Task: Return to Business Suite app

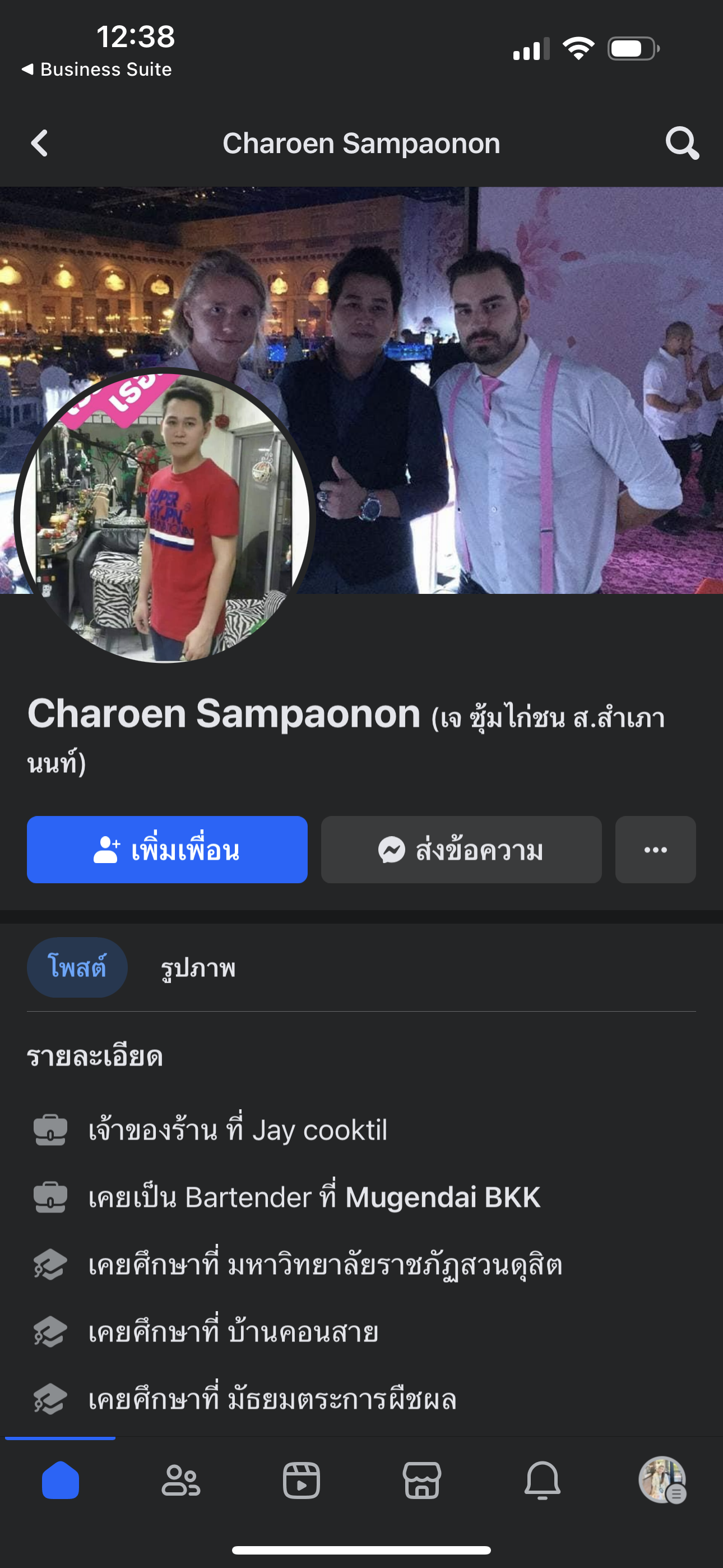Action: click(98, 70)
